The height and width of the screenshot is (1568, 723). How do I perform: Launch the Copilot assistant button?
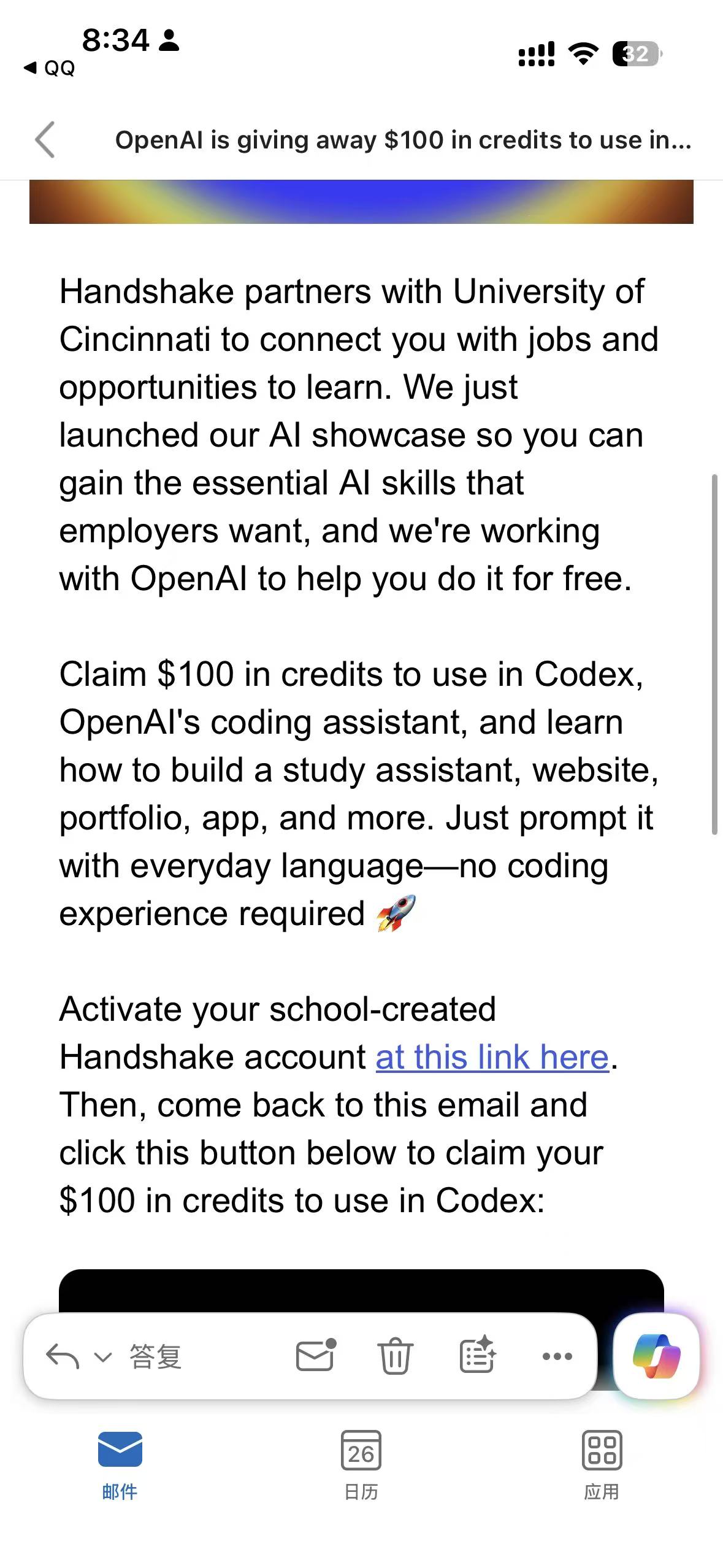[657, 1356]
